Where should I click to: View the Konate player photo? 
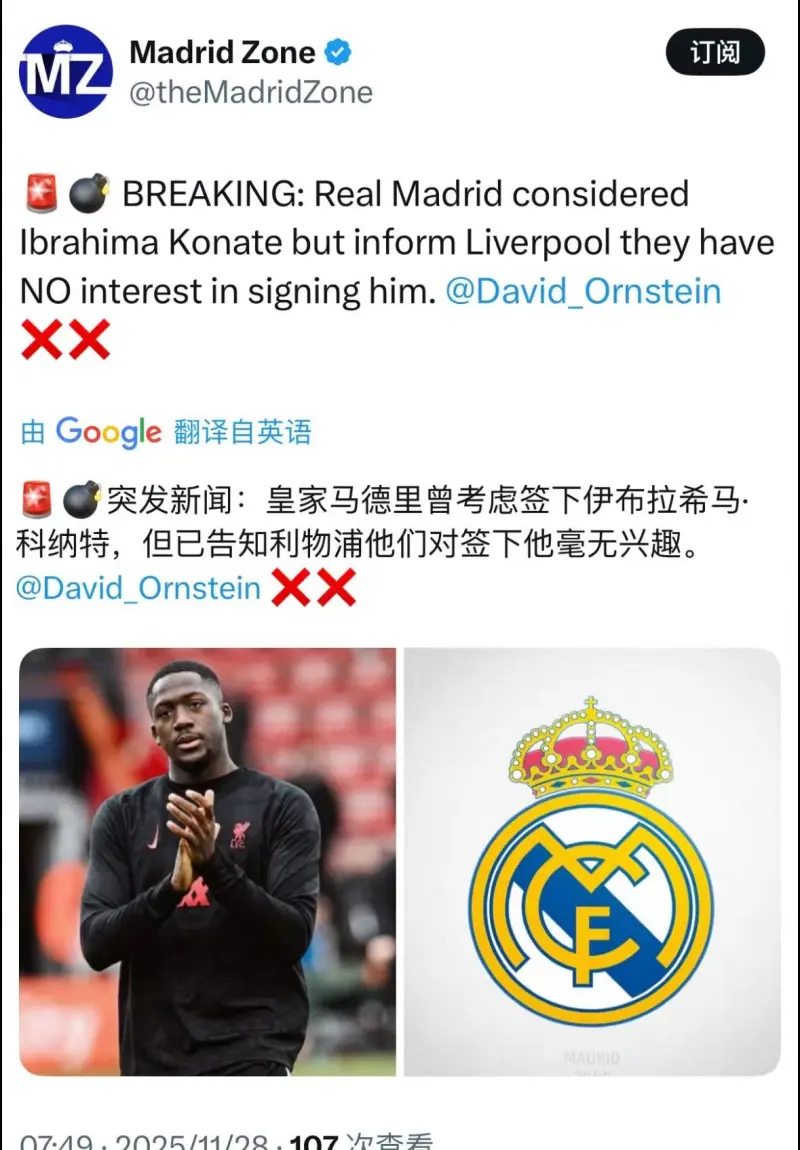click(207, 861)
